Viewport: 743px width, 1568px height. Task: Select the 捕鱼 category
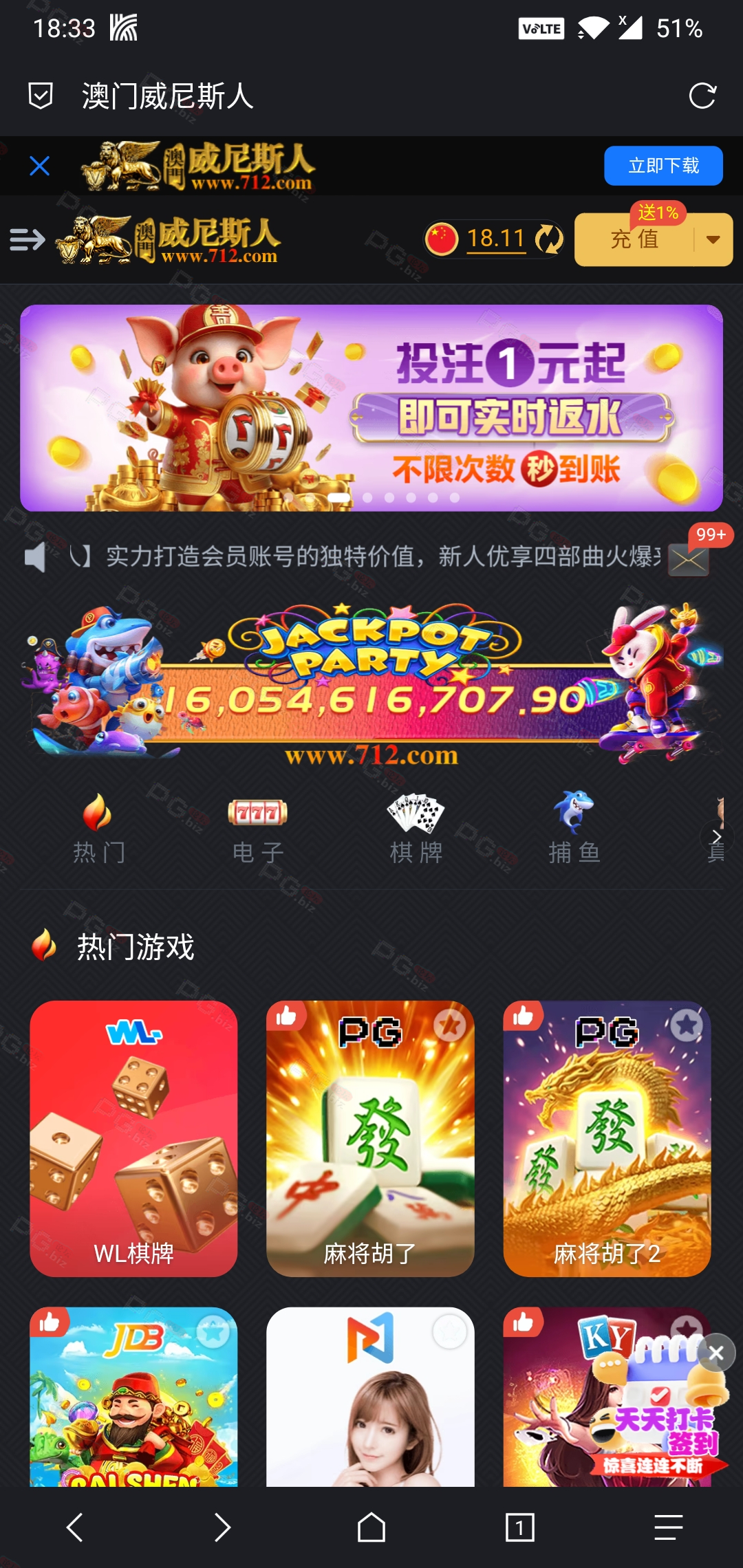(x=574, y=829)
